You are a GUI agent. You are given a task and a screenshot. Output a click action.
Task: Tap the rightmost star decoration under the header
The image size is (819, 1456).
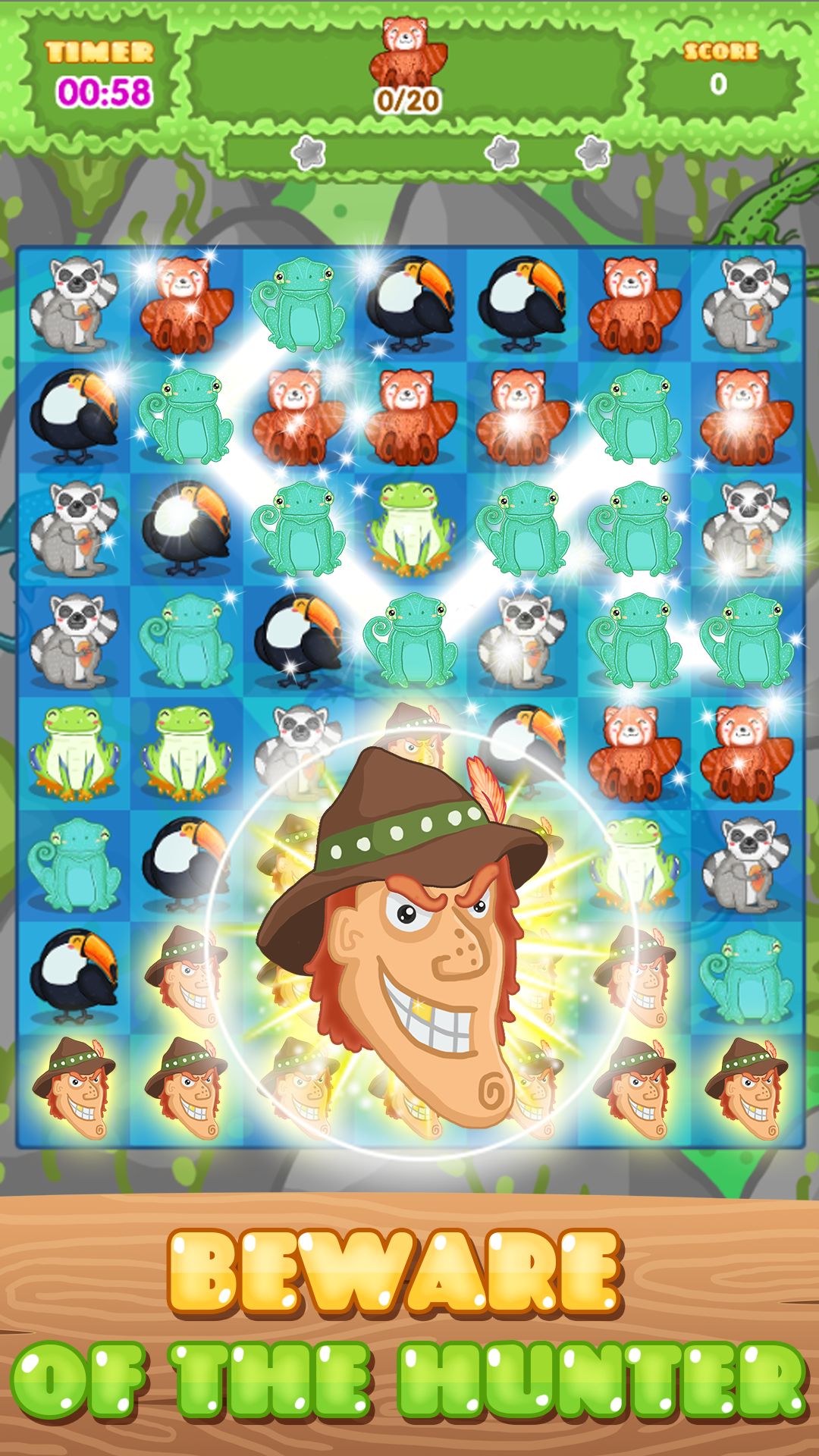point(594,152)
